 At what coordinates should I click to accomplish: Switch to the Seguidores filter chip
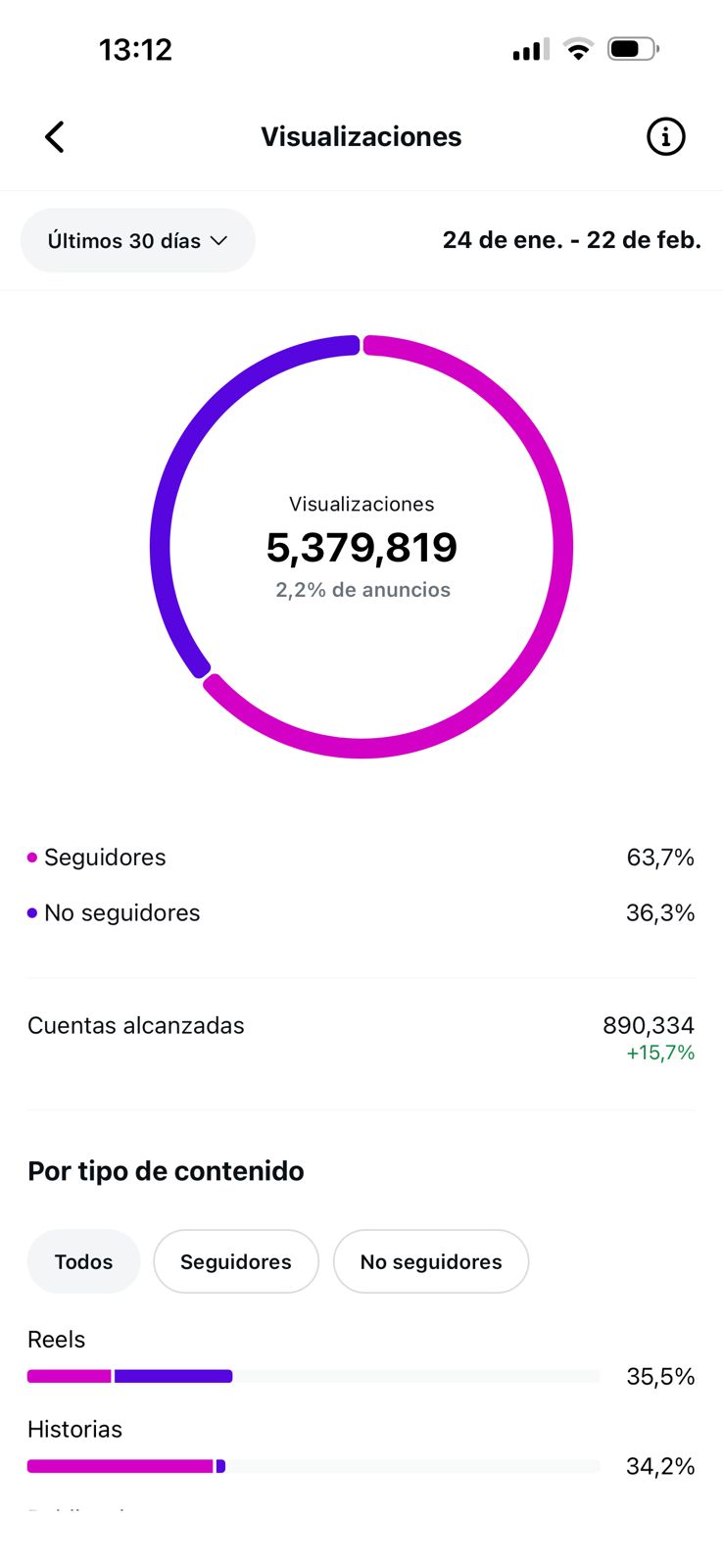pos(235,1261)
